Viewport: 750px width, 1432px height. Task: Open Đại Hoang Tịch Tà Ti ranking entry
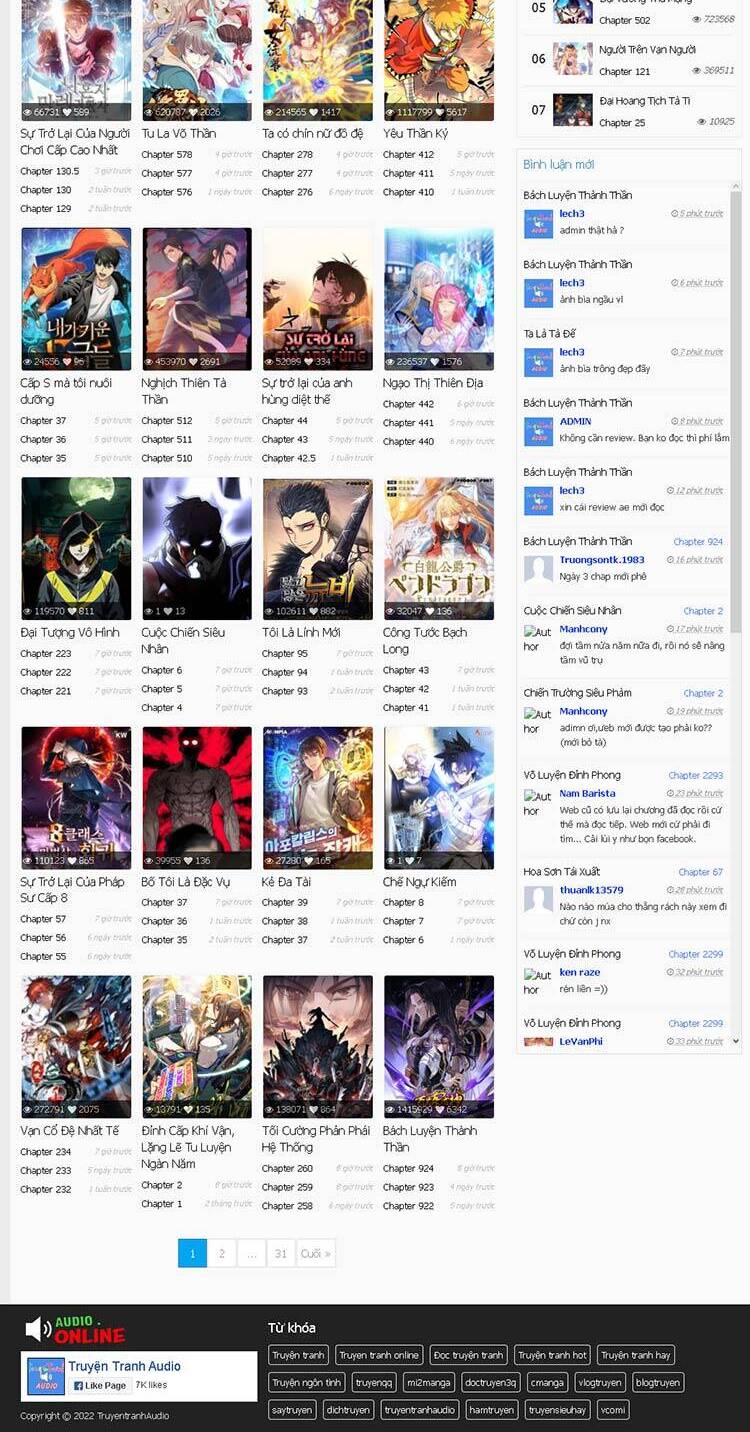tap(644, 101)
